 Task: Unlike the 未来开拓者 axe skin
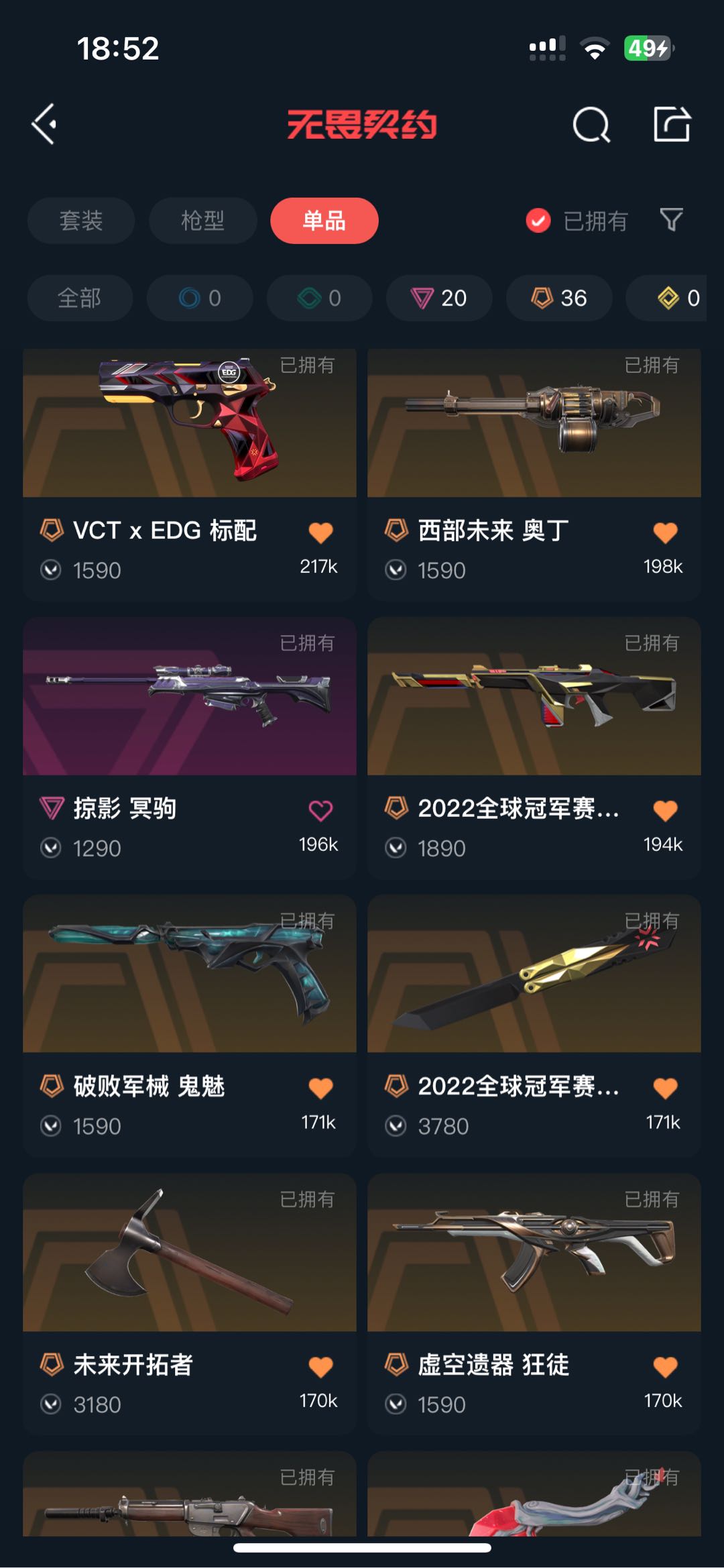(x=320, y=1367)
